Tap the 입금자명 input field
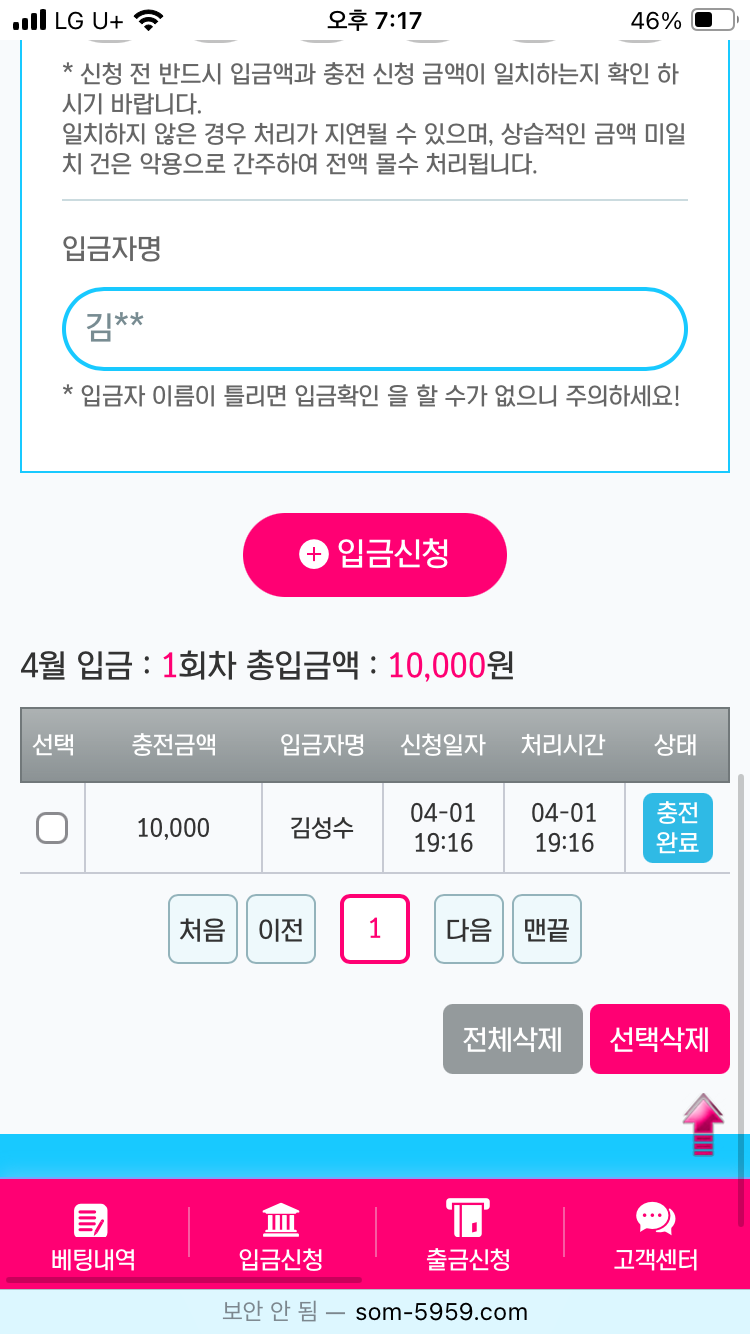This screenshot has width=750, height=1334. pyautogui.click(x=374, y=329)
